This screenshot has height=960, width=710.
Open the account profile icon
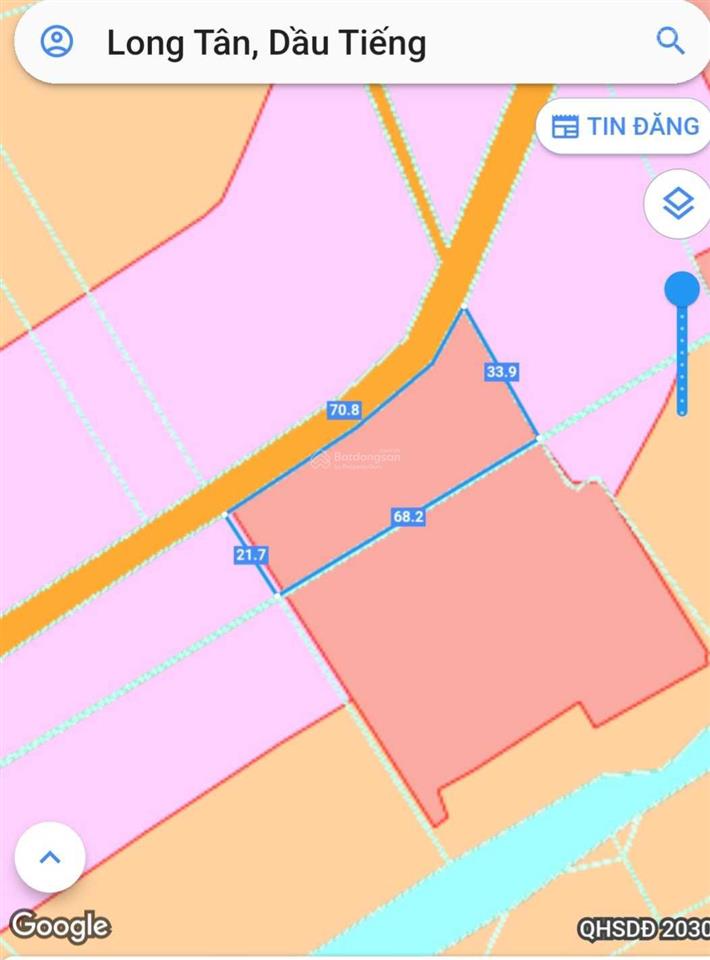click(57, 42)
